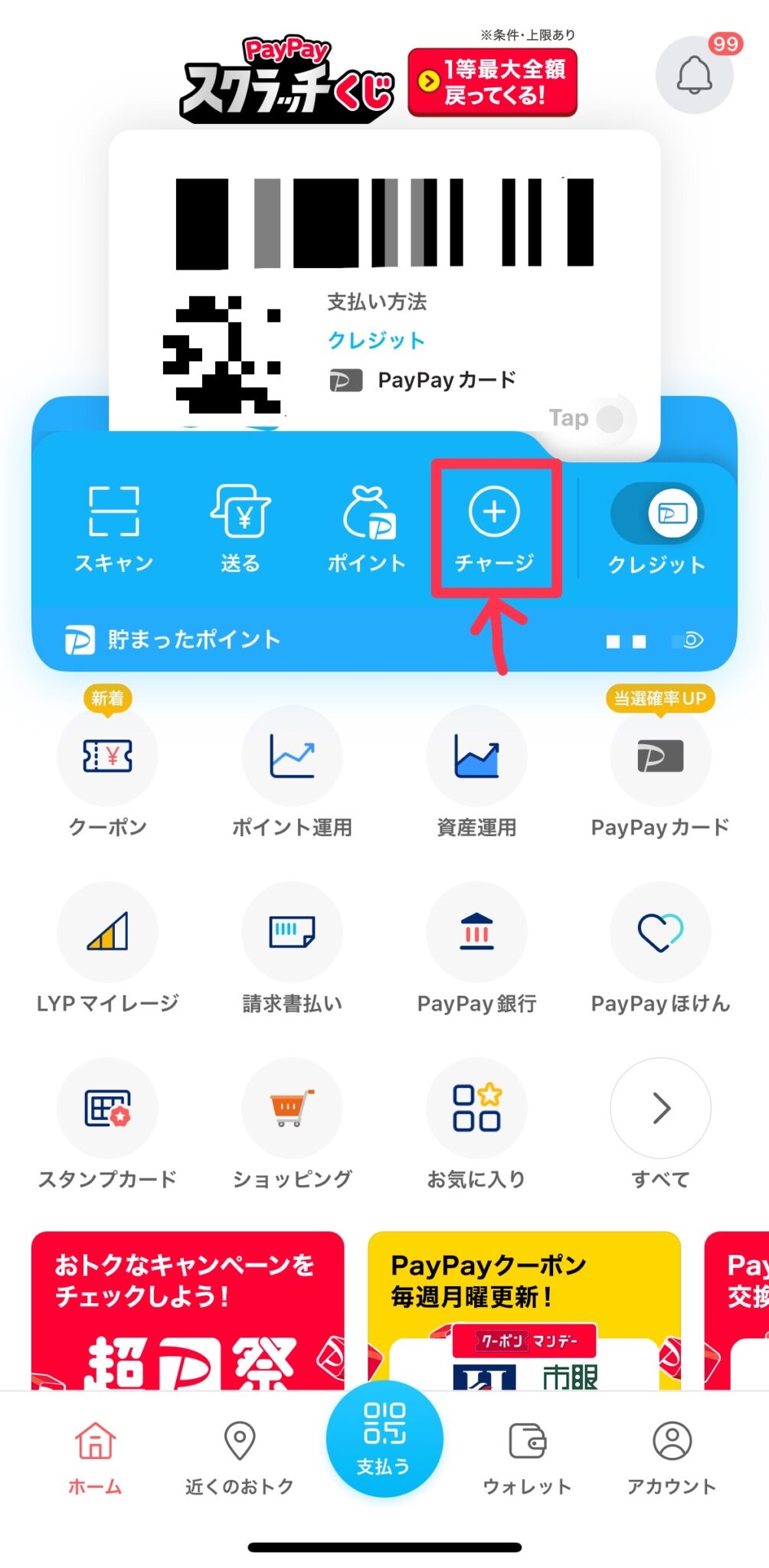The image size is (769, 1568).
Task: Open the ポイント運用 point investment icon
Action: (292, 756)
